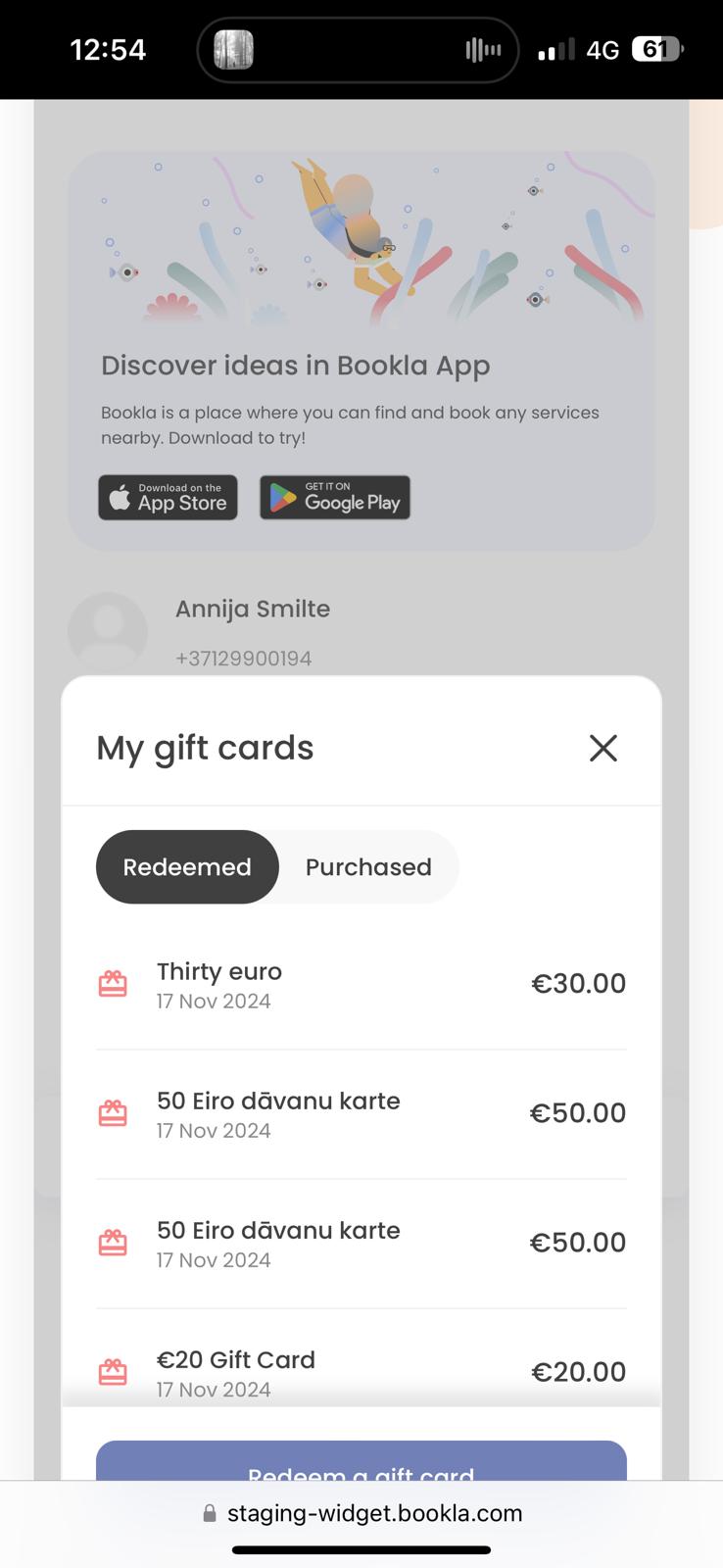Toggle gift card view to Purchased
The height and width of the screenshot is (1568, 723).
[x=368, y=866]
